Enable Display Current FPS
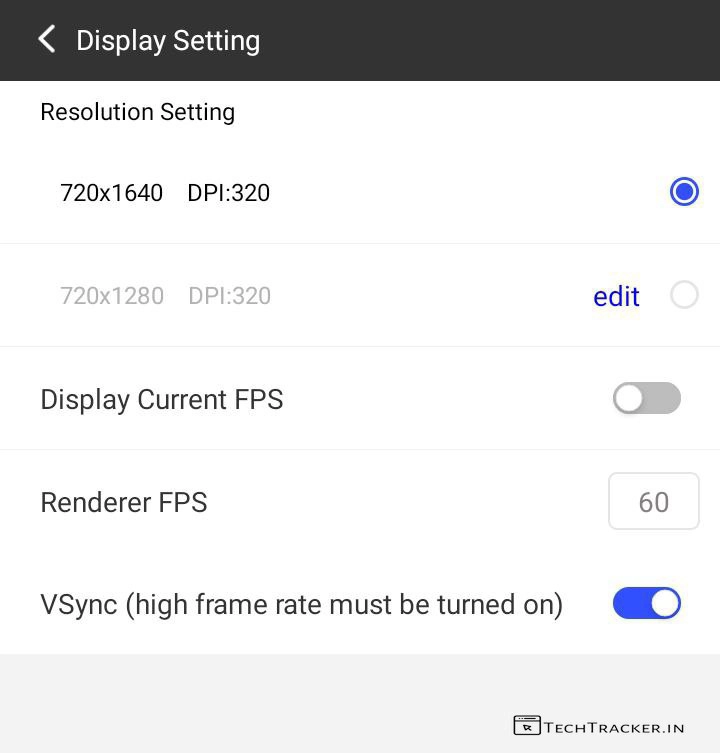 click(646, 398)
